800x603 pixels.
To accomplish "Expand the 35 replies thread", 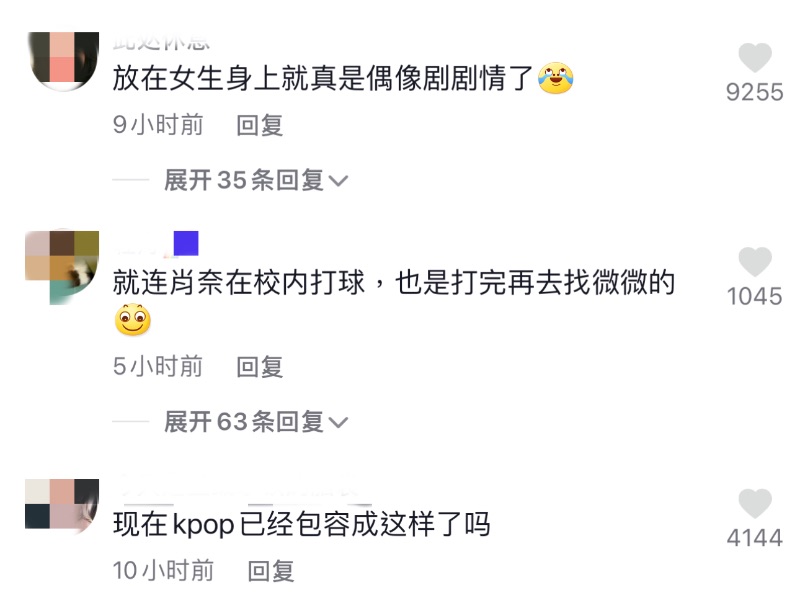I will pyautogui.click(x=256, y=180).
